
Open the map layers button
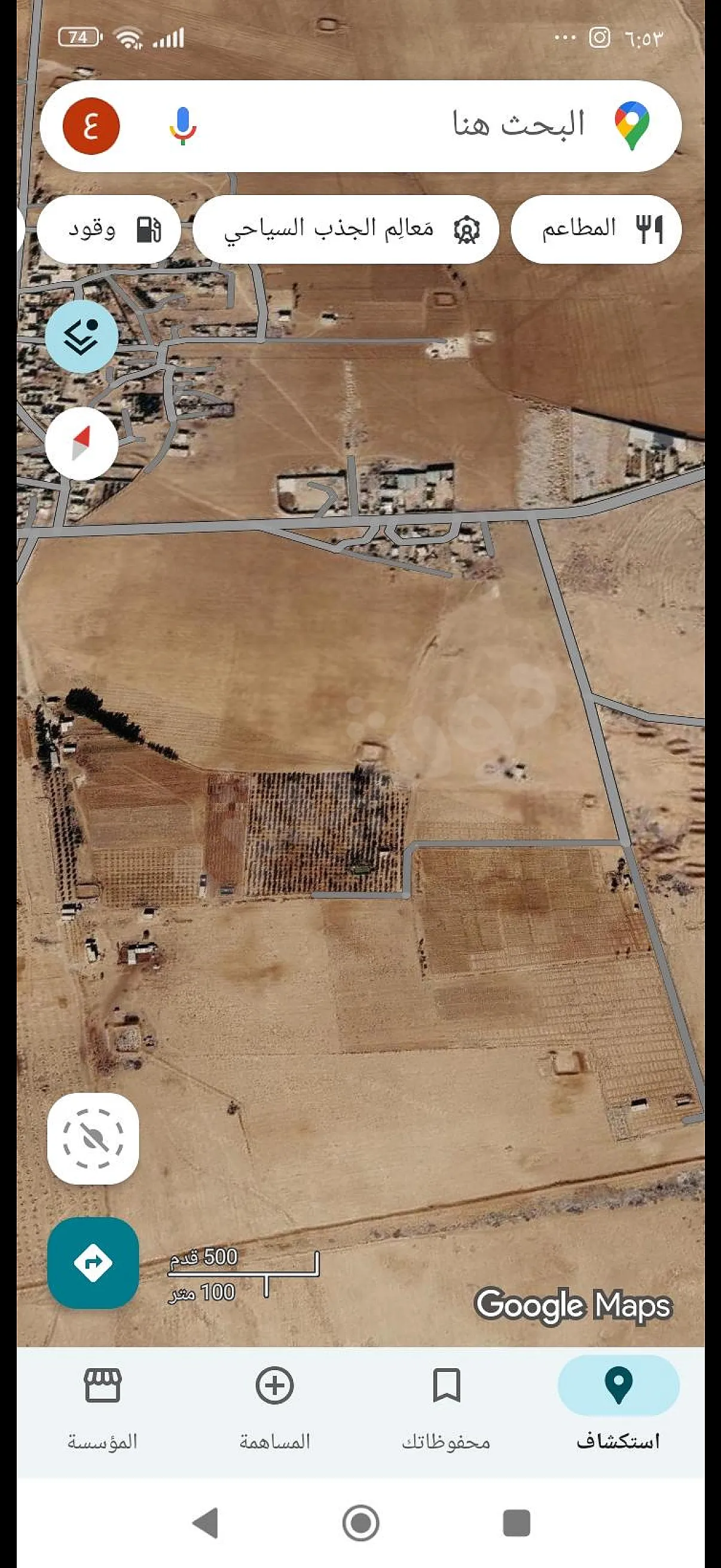(x=81, y=337)
